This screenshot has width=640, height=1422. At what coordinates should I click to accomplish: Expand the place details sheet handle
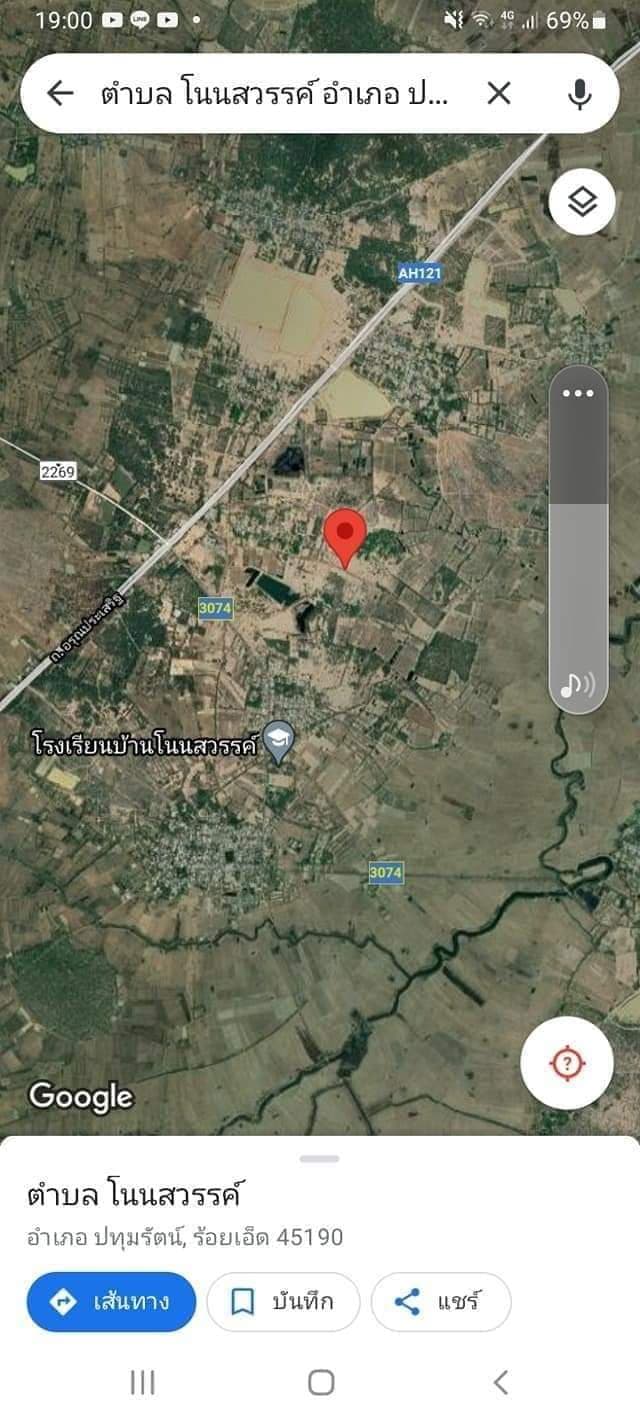tap(319, 1159)
